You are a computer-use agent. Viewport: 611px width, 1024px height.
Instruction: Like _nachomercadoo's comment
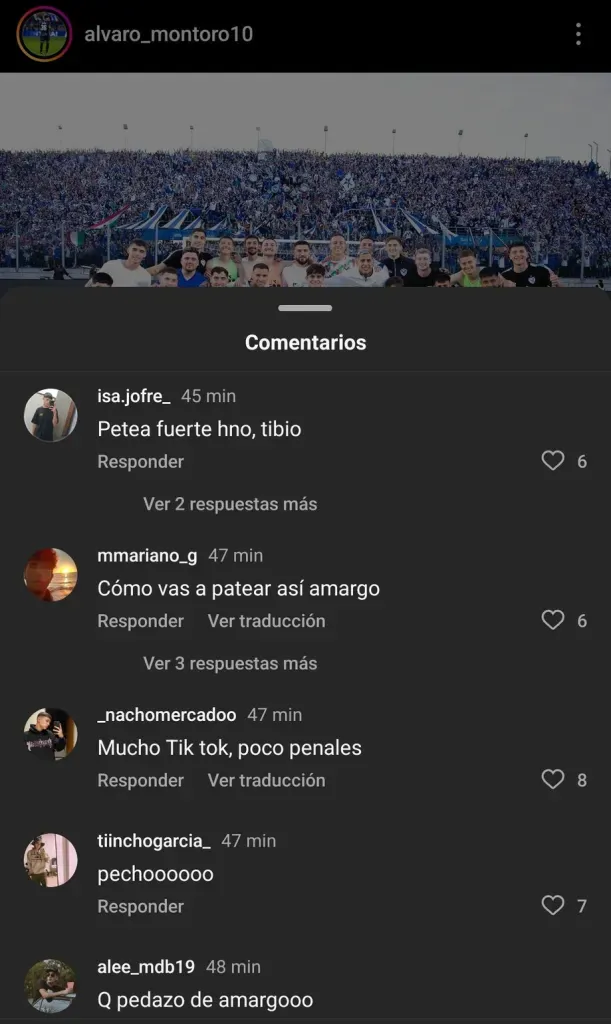pyautogui.click(x=553, y=779)
